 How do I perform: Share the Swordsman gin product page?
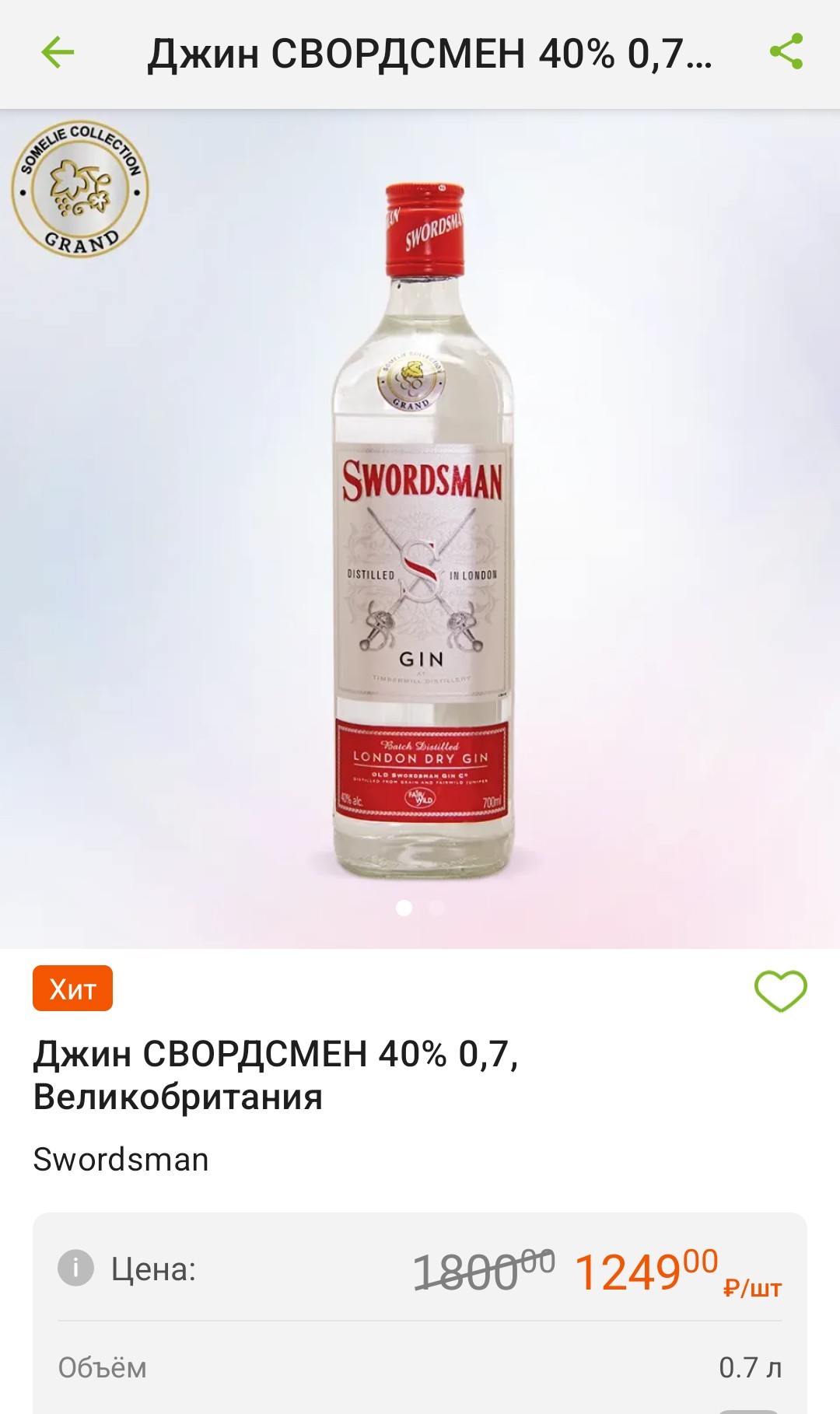point(786,52)
